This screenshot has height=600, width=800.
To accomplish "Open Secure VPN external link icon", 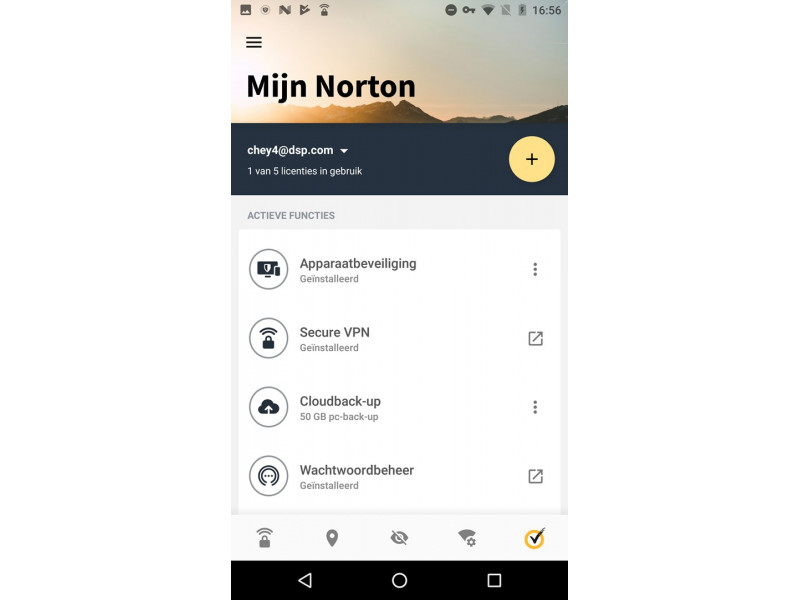I will tap(535, 339).
